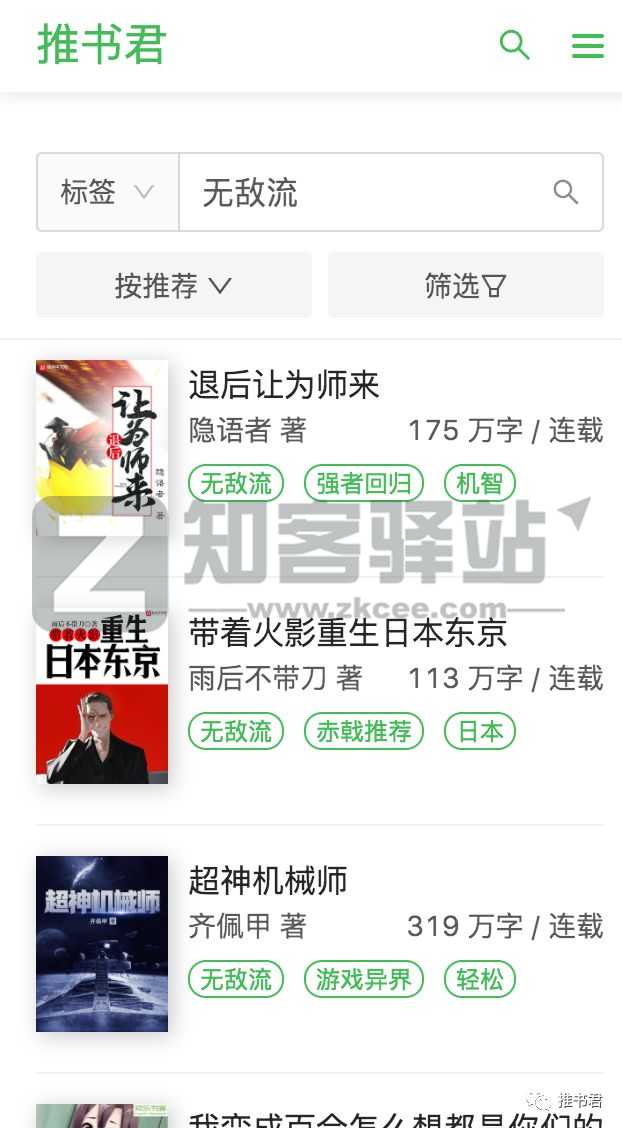Image resolution: width=622 pixels, height=1128 pixels.
Task: Go to the 推书君 home logo
Action: pyautogui.click(x=101, y=45)
